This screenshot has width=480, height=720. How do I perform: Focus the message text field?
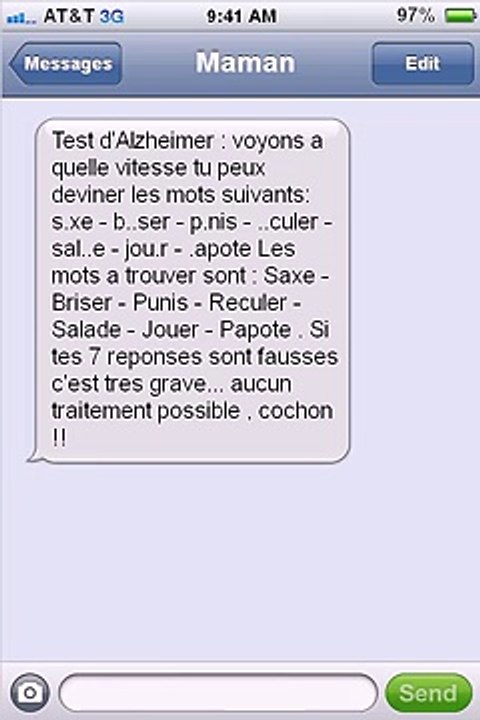click(218, 692)
